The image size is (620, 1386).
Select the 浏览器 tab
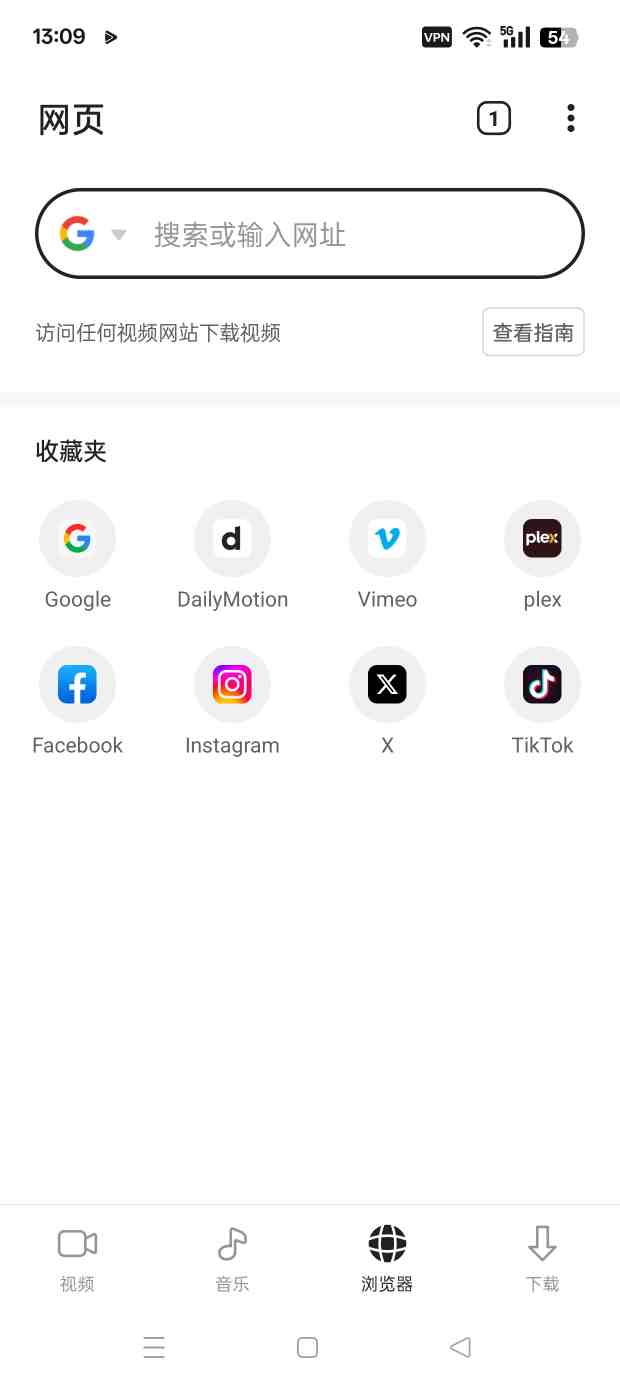pyautogui.click(x=387, y=1258)
